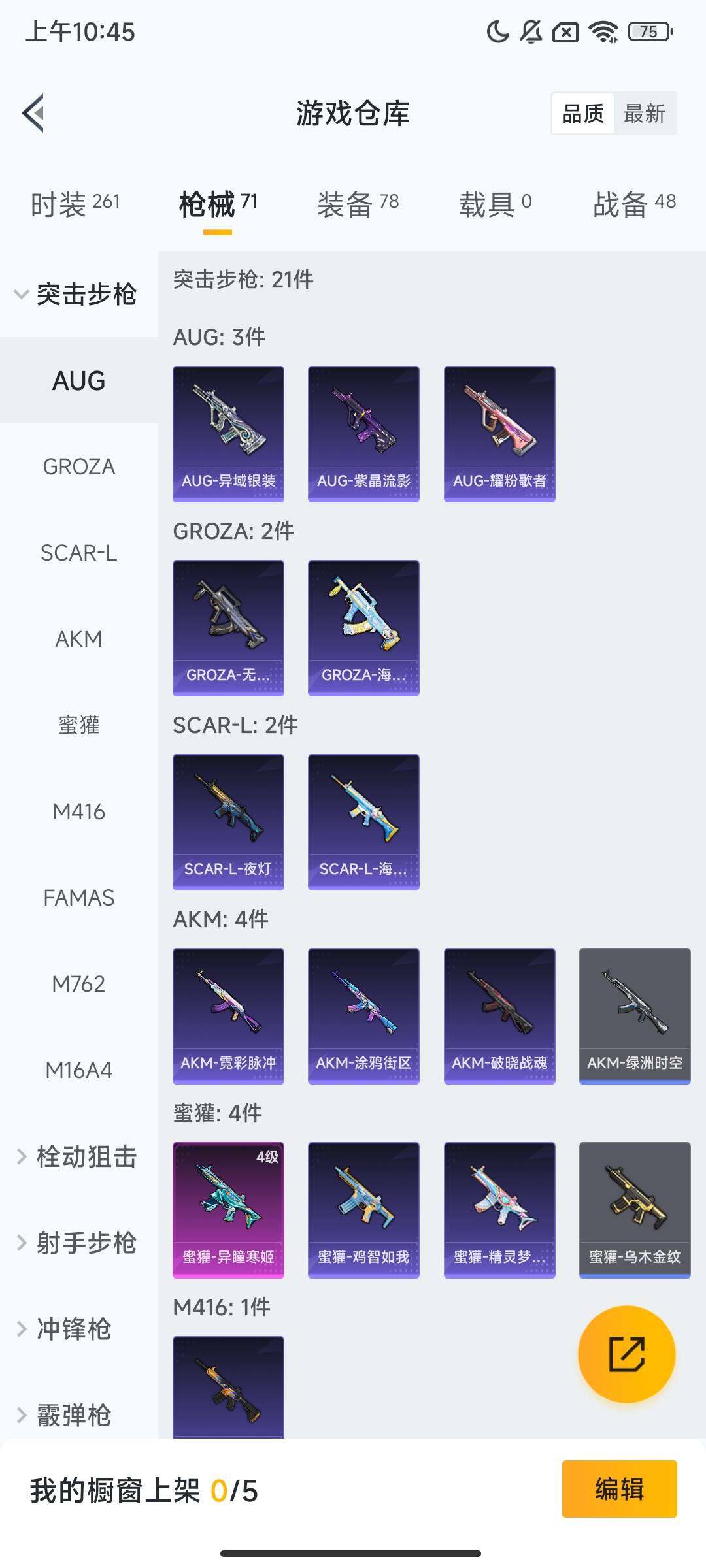Expand the 冲锋枪 category
The width and height of the screenshot is (706, 1568).
click(x=72, y=1329)
